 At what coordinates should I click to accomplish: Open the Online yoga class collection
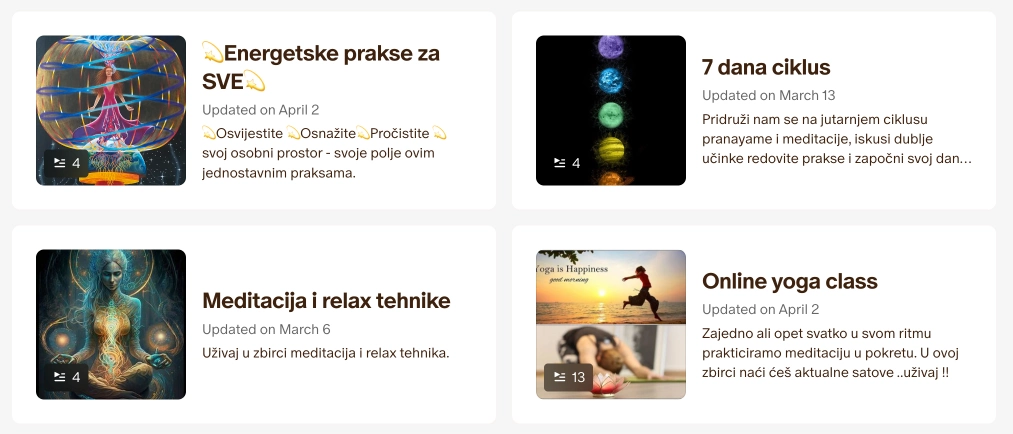pos(789,281)
